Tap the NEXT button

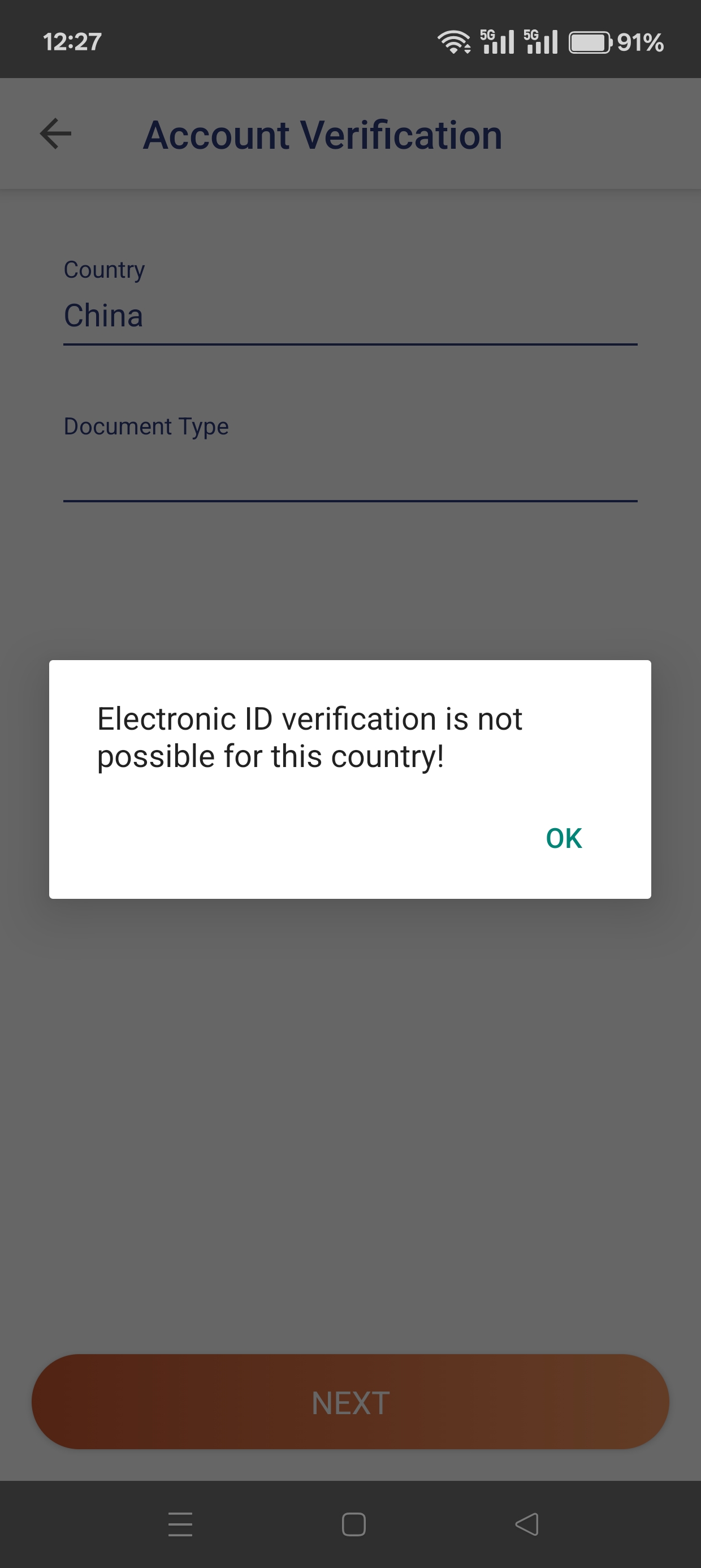point(350,1401)
